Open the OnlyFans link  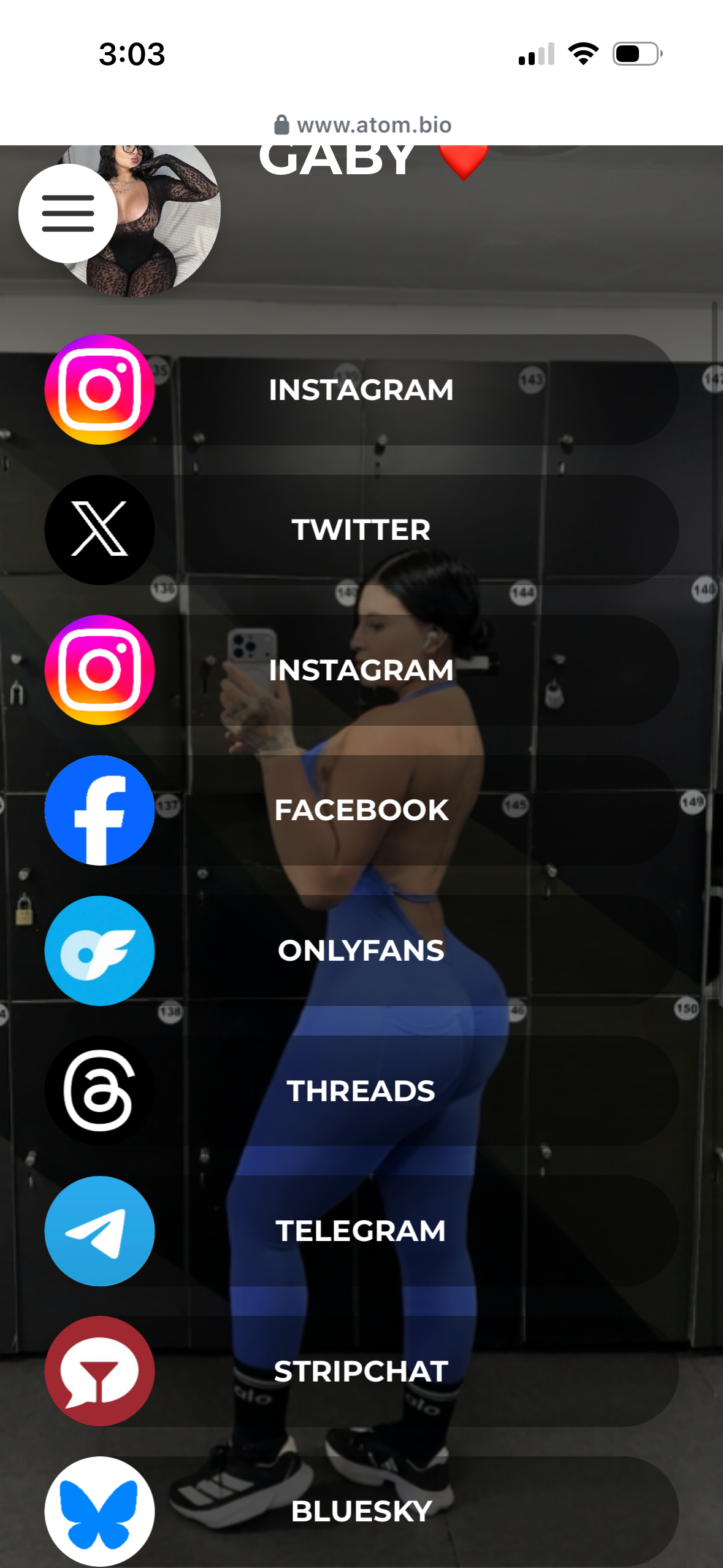tap(361, 951)
